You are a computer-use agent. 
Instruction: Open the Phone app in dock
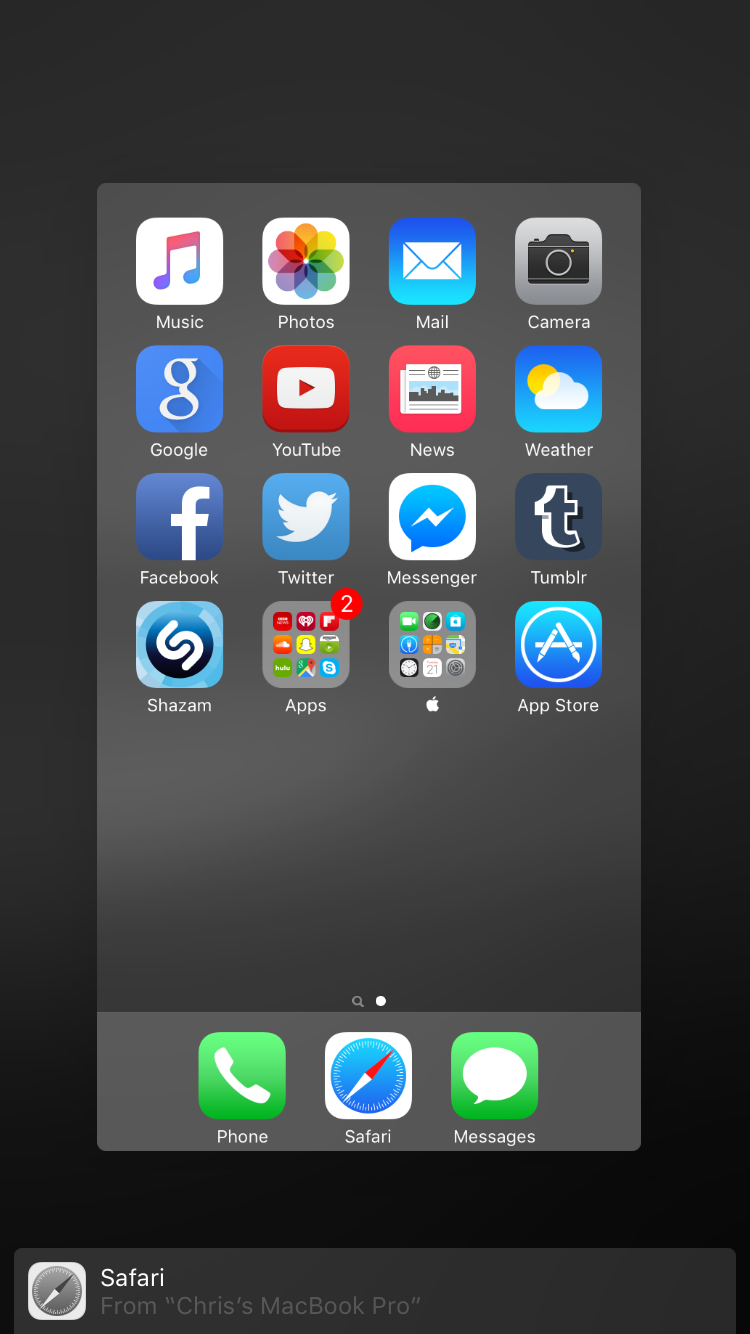click(x=242, y=1076)
